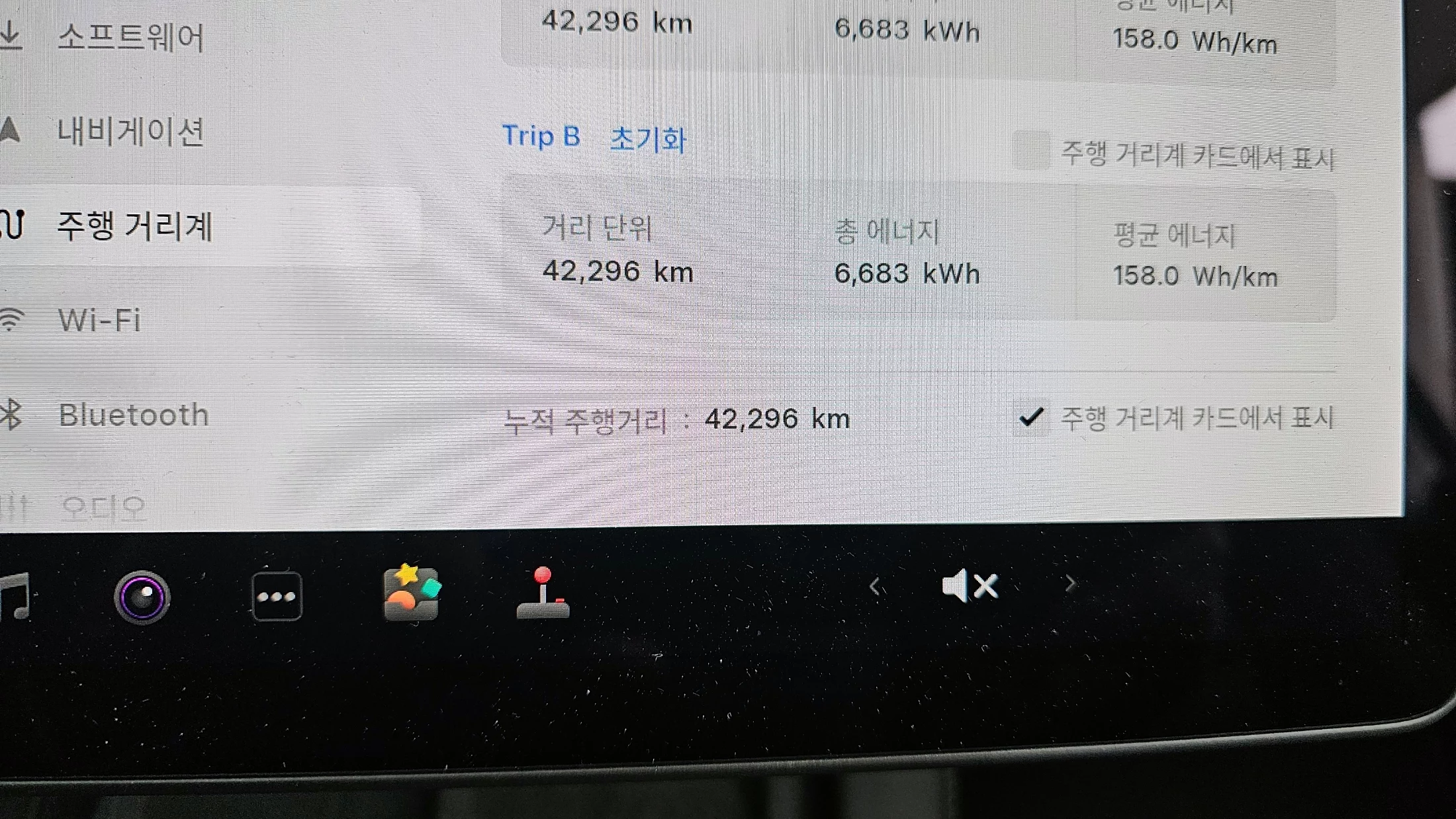This screenshot has width=1456, height=819.
Task: Reset Trip B with 초기화
Action: click(647, 139)
